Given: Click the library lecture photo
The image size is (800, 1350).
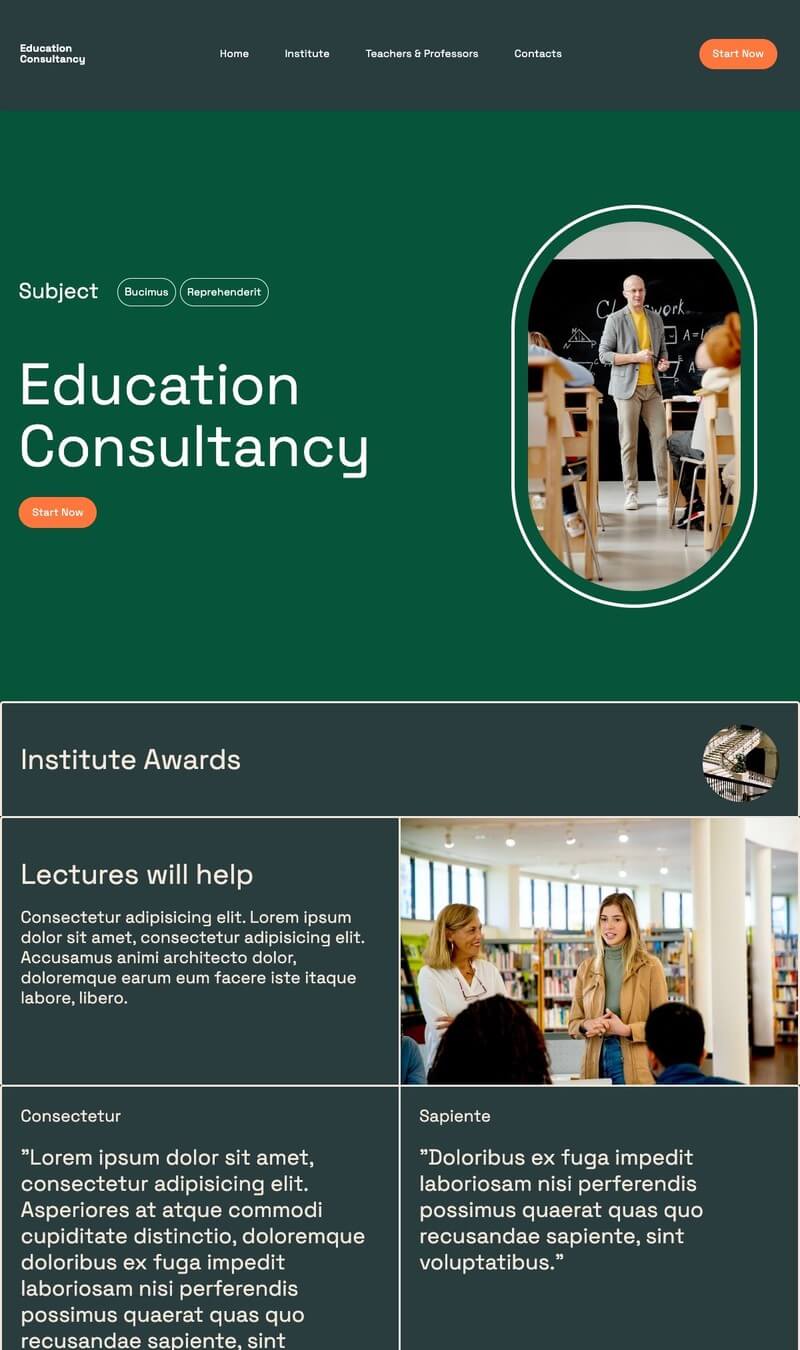Looking at the screenshot, I should coord(598,950).
